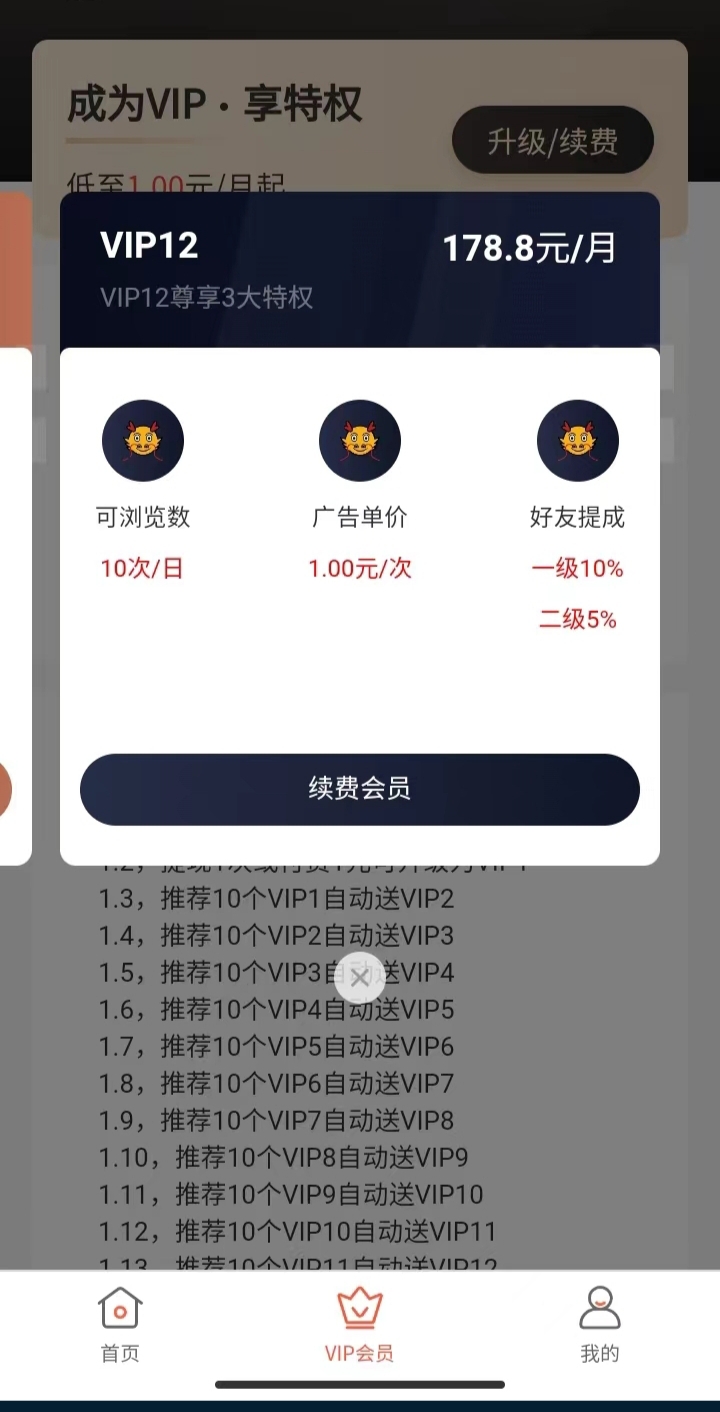This screenshot has width=720, height=1412.
Task: Open 升级/续费 upgrade button
Action: click(x=553, y=141)
